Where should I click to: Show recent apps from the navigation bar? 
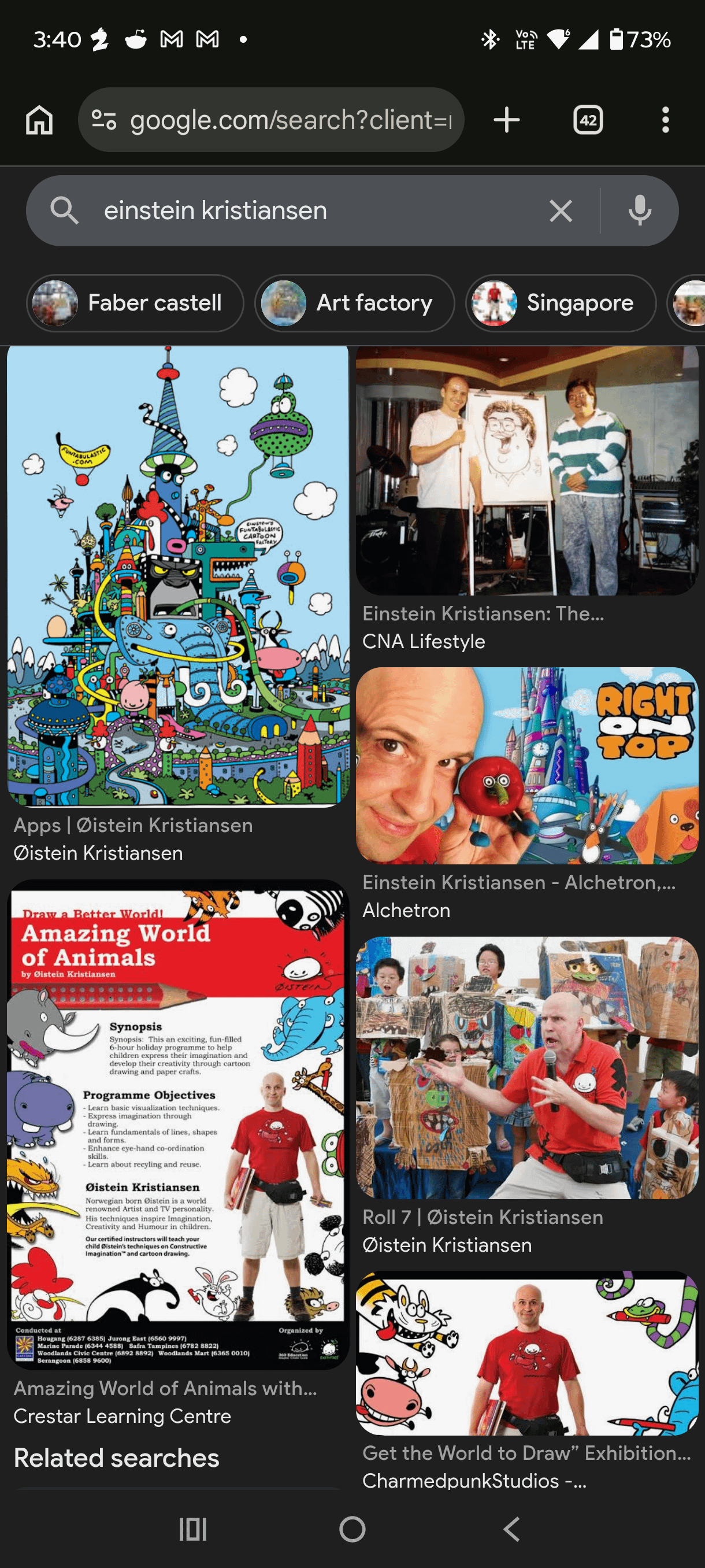pyautogui.click(x=193, y=1529)
